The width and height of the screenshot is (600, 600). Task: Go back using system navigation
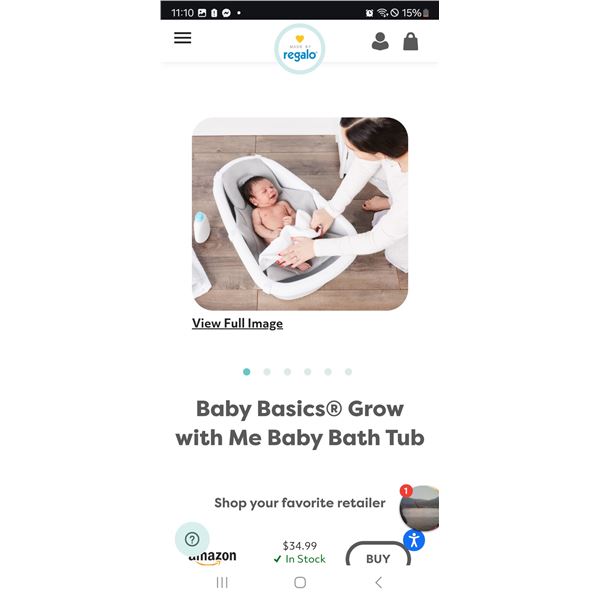377,582
